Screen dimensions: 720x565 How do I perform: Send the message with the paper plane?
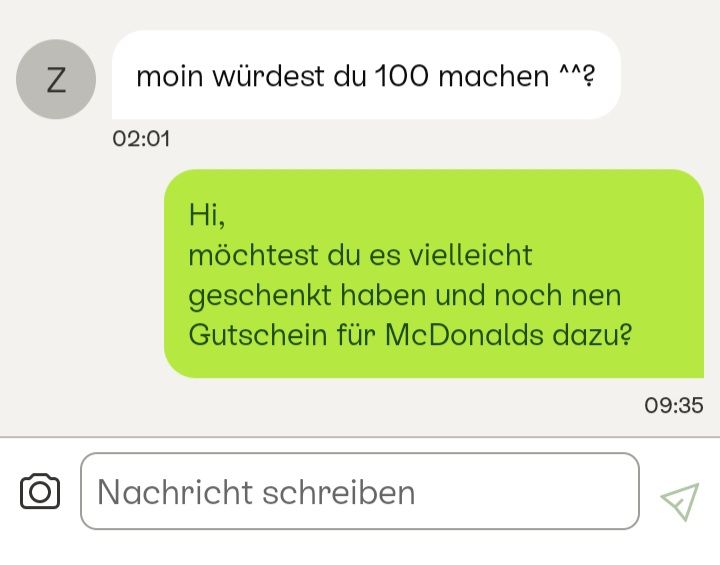[x=679, y=501]
